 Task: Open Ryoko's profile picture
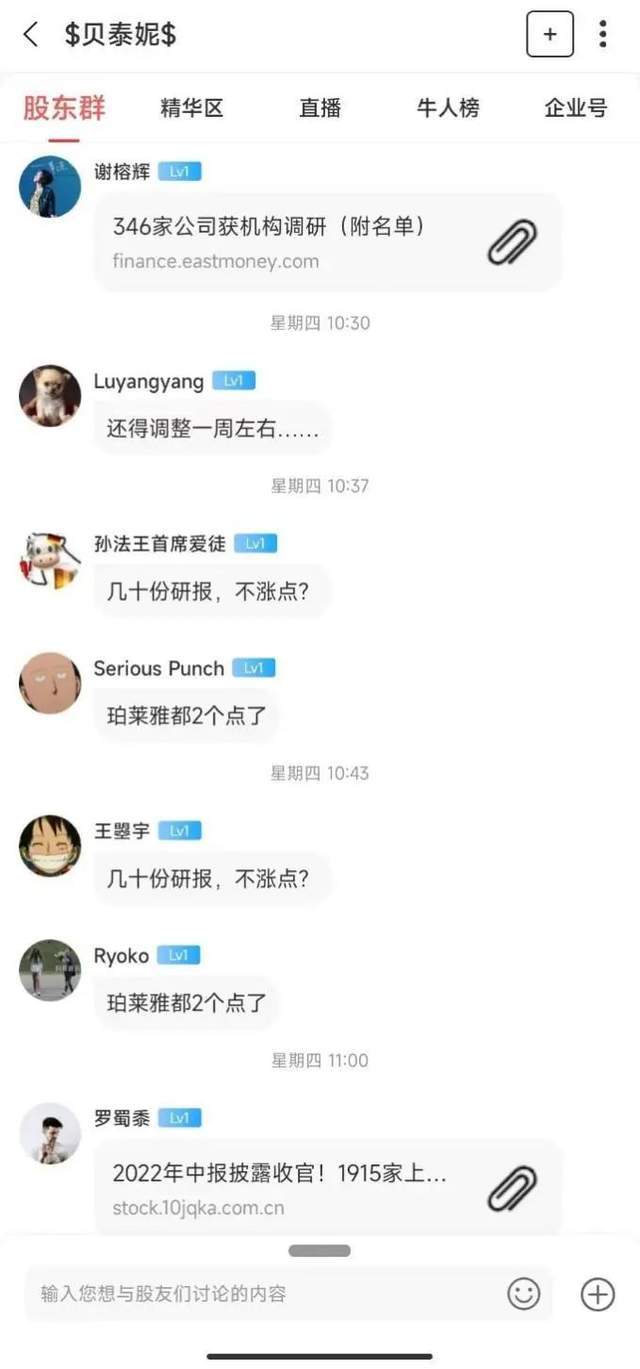pos(50,970)
